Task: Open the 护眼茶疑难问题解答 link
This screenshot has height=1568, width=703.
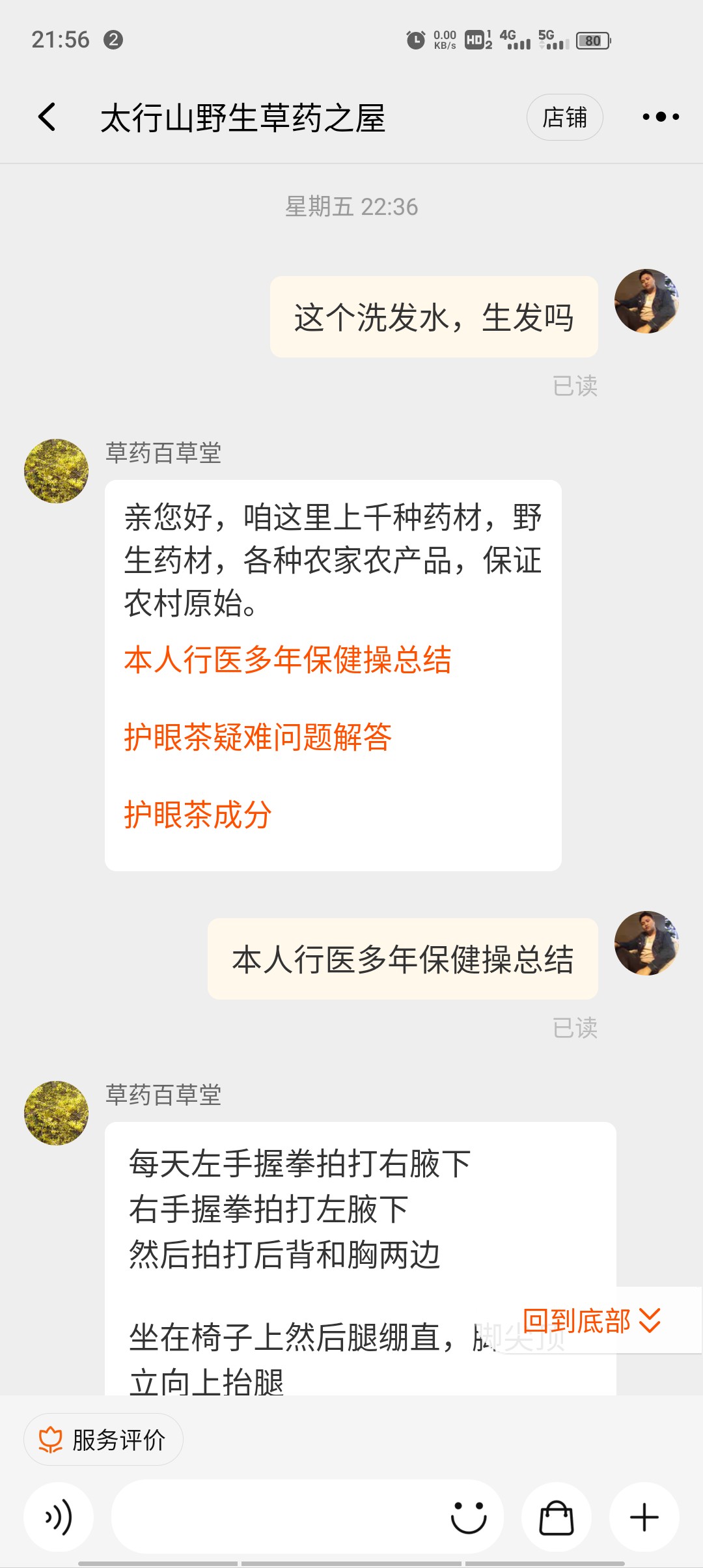Action: click(258, 737)
